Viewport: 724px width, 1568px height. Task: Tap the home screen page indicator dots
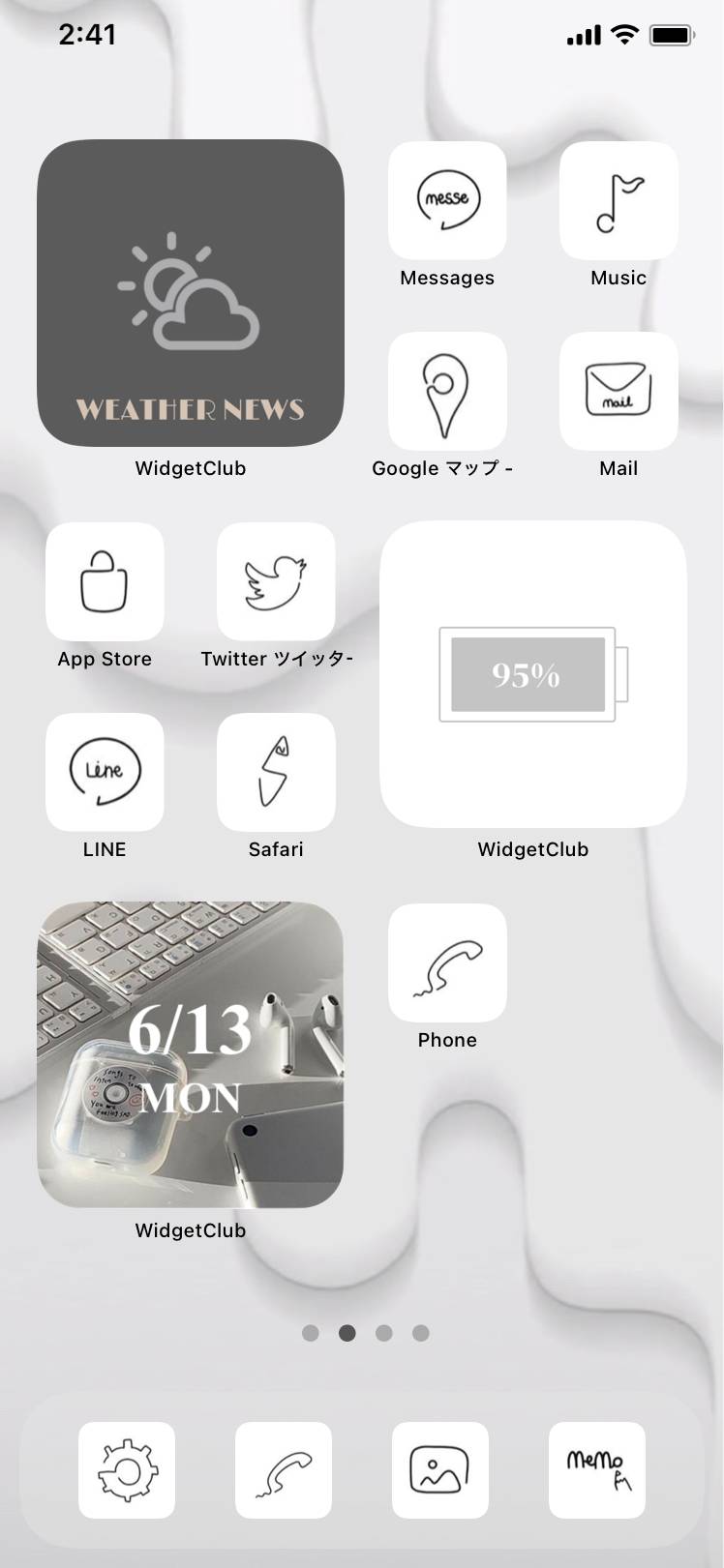365,1333
